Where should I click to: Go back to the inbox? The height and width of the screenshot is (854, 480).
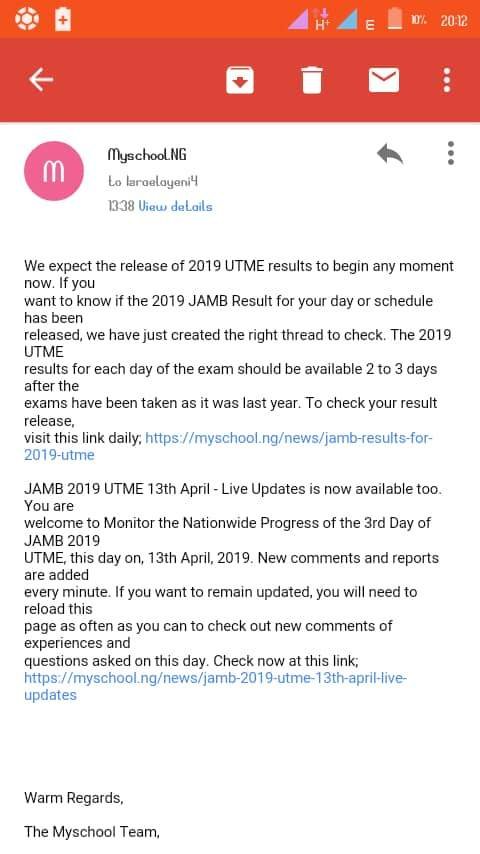pos(41,80)
